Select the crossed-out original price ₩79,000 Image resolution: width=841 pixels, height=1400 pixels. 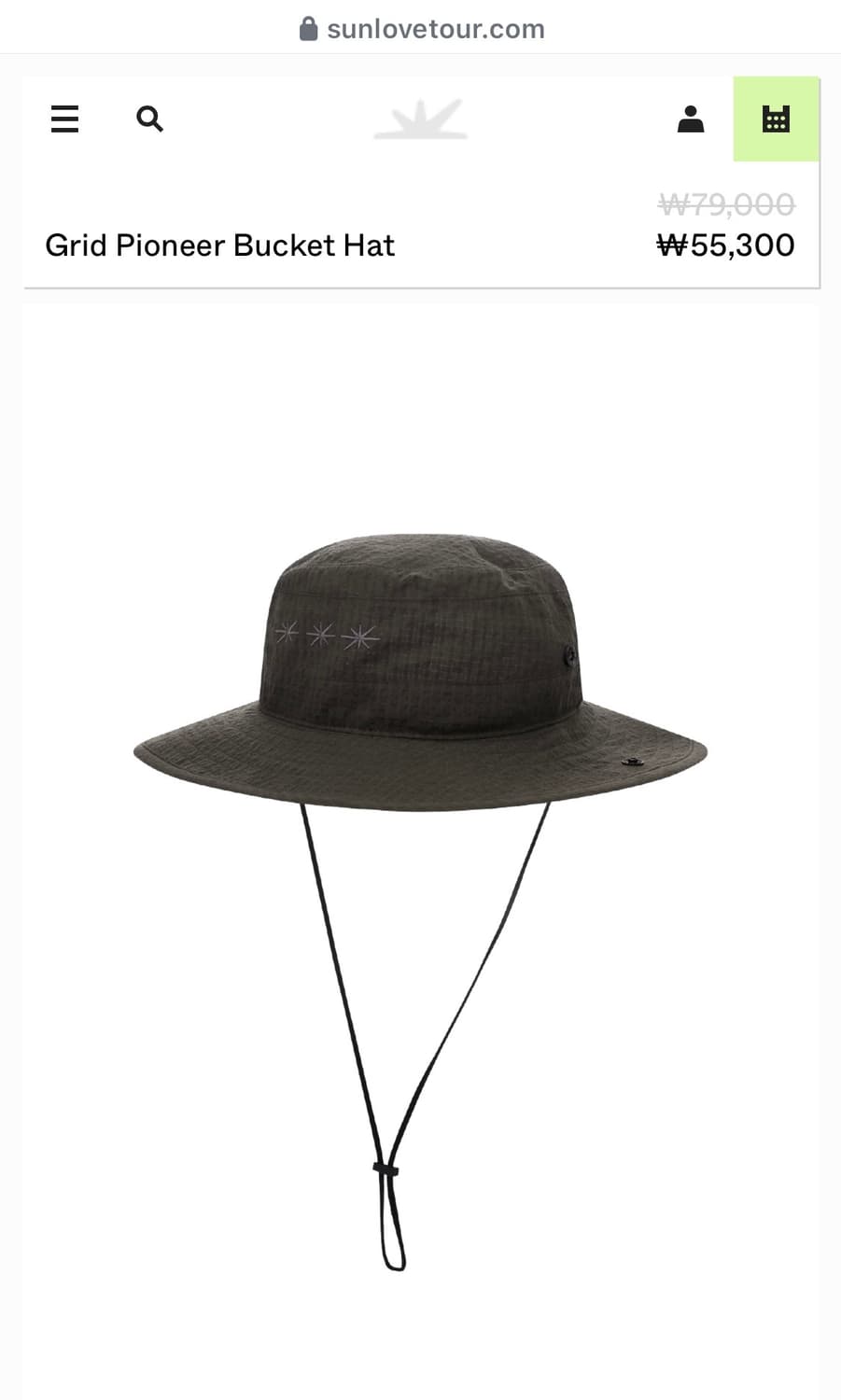coord(725,203)
